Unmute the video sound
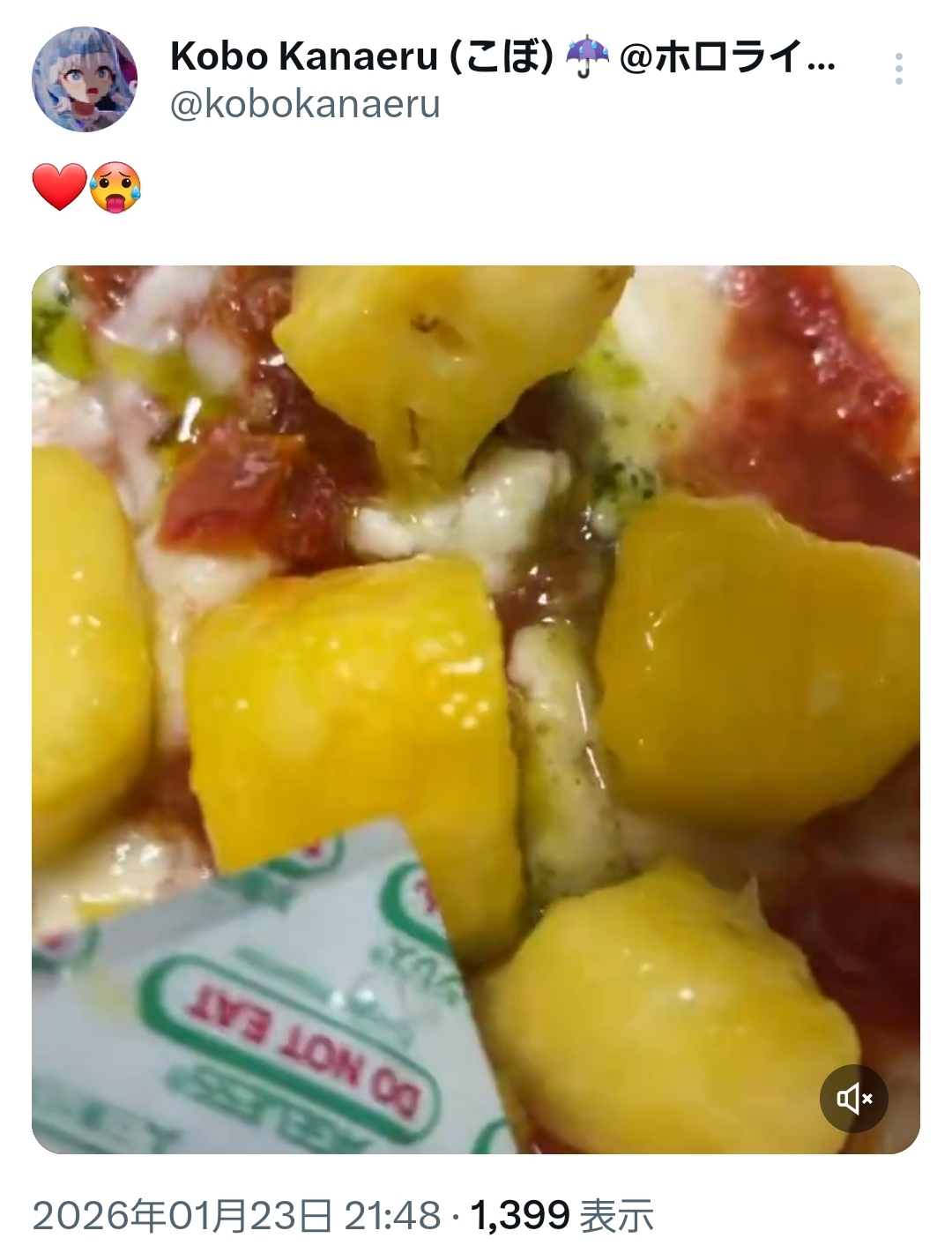 (853, 1098)
